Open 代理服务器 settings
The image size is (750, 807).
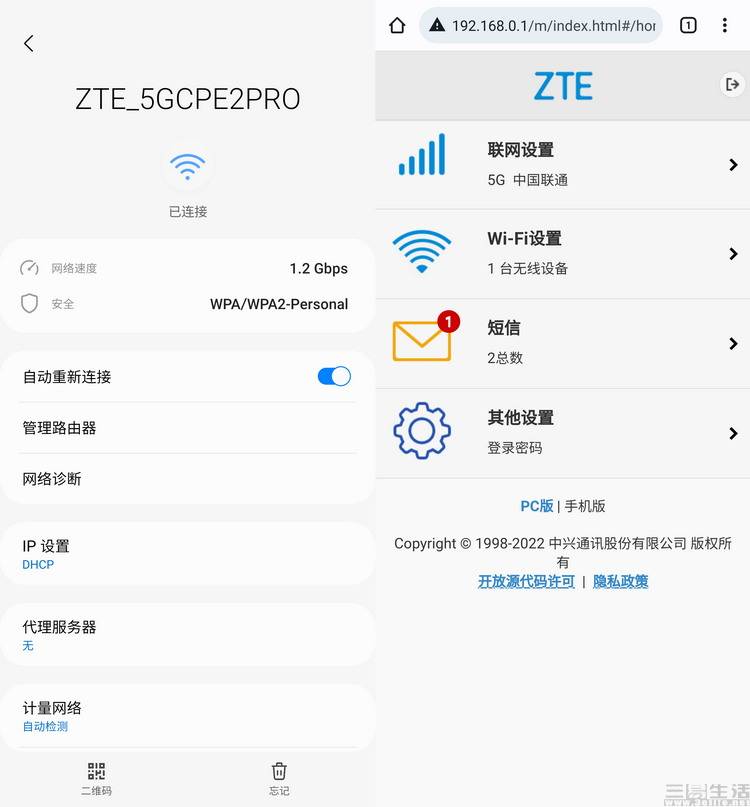coord(187,635)
